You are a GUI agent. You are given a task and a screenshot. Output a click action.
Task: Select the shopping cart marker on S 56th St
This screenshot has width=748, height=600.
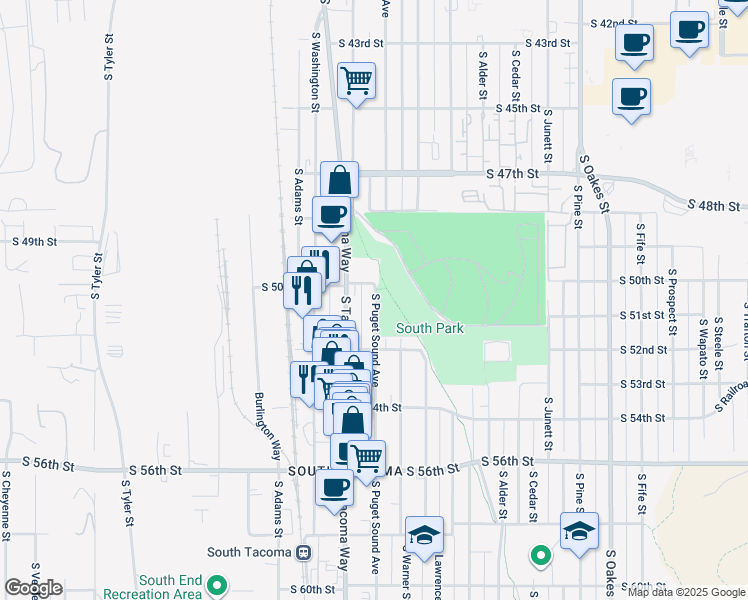coord(367,458)
